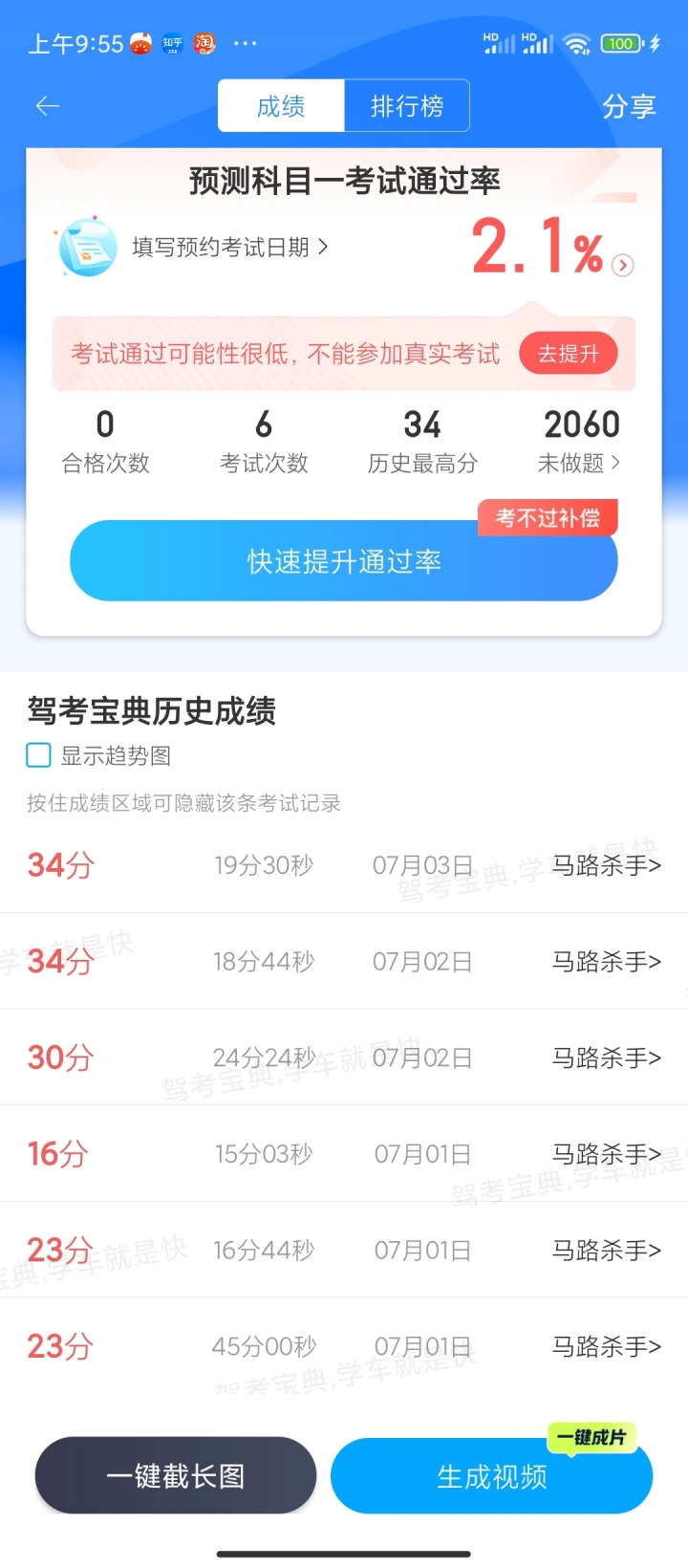
Task: Tap the arrow next to 2.1% pass rate
Action: click(622, 265)
